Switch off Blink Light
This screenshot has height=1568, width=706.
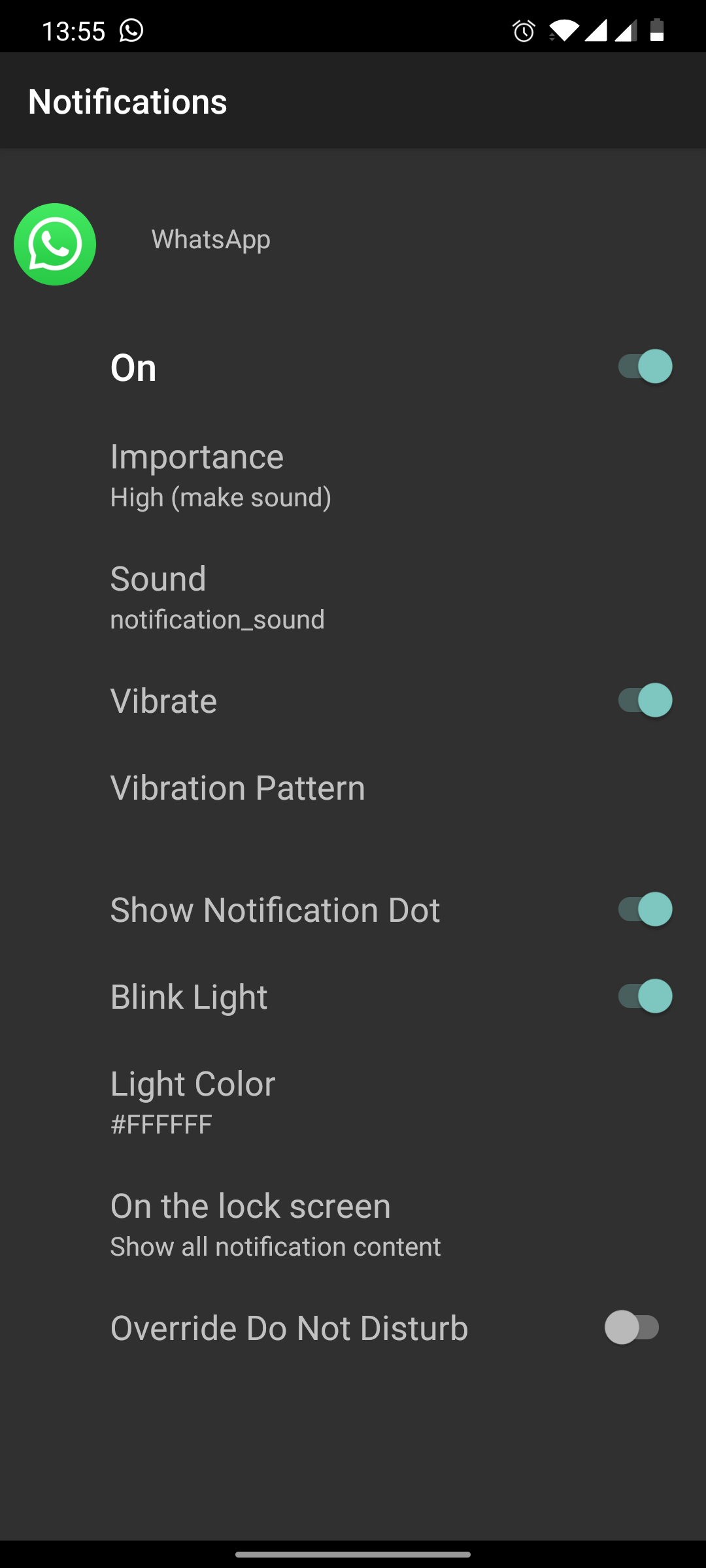tap(645, 996)
